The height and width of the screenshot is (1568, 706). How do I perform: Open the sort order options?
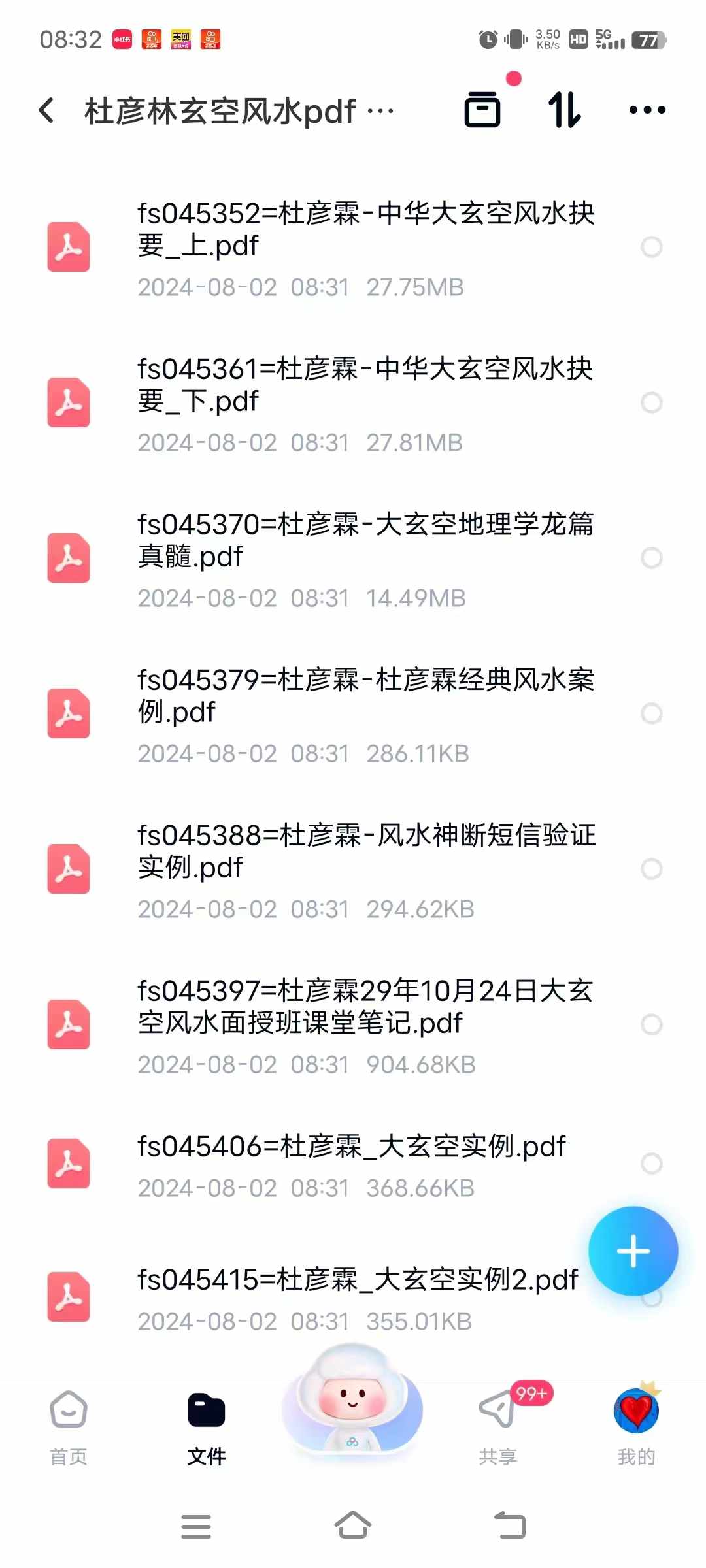[x=564, y=110]
